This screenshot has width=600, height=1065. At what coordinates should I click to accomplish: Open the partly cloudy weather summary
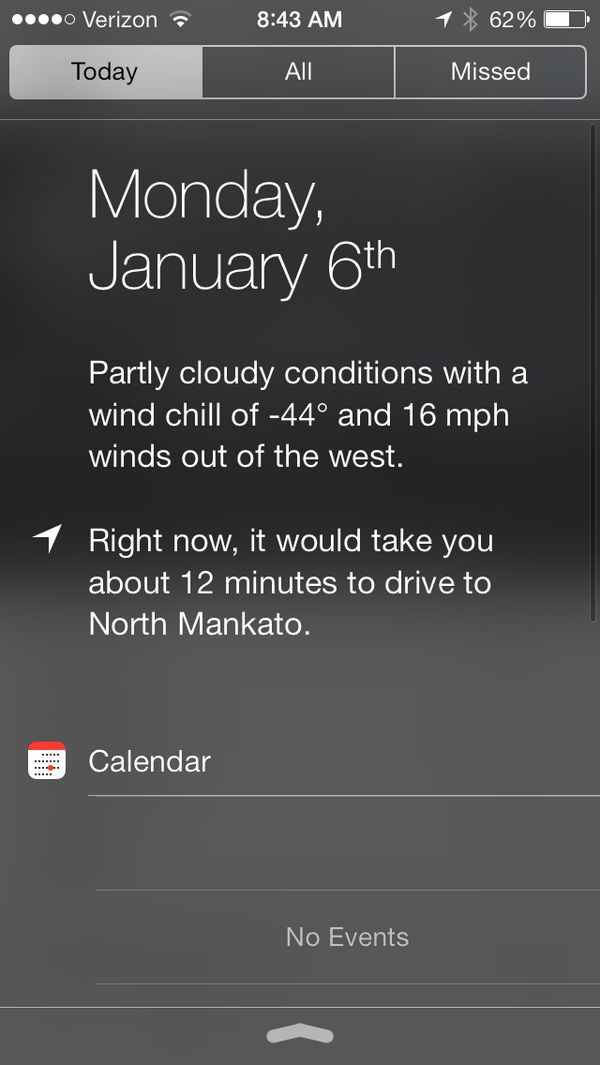[x=307, y=414]
